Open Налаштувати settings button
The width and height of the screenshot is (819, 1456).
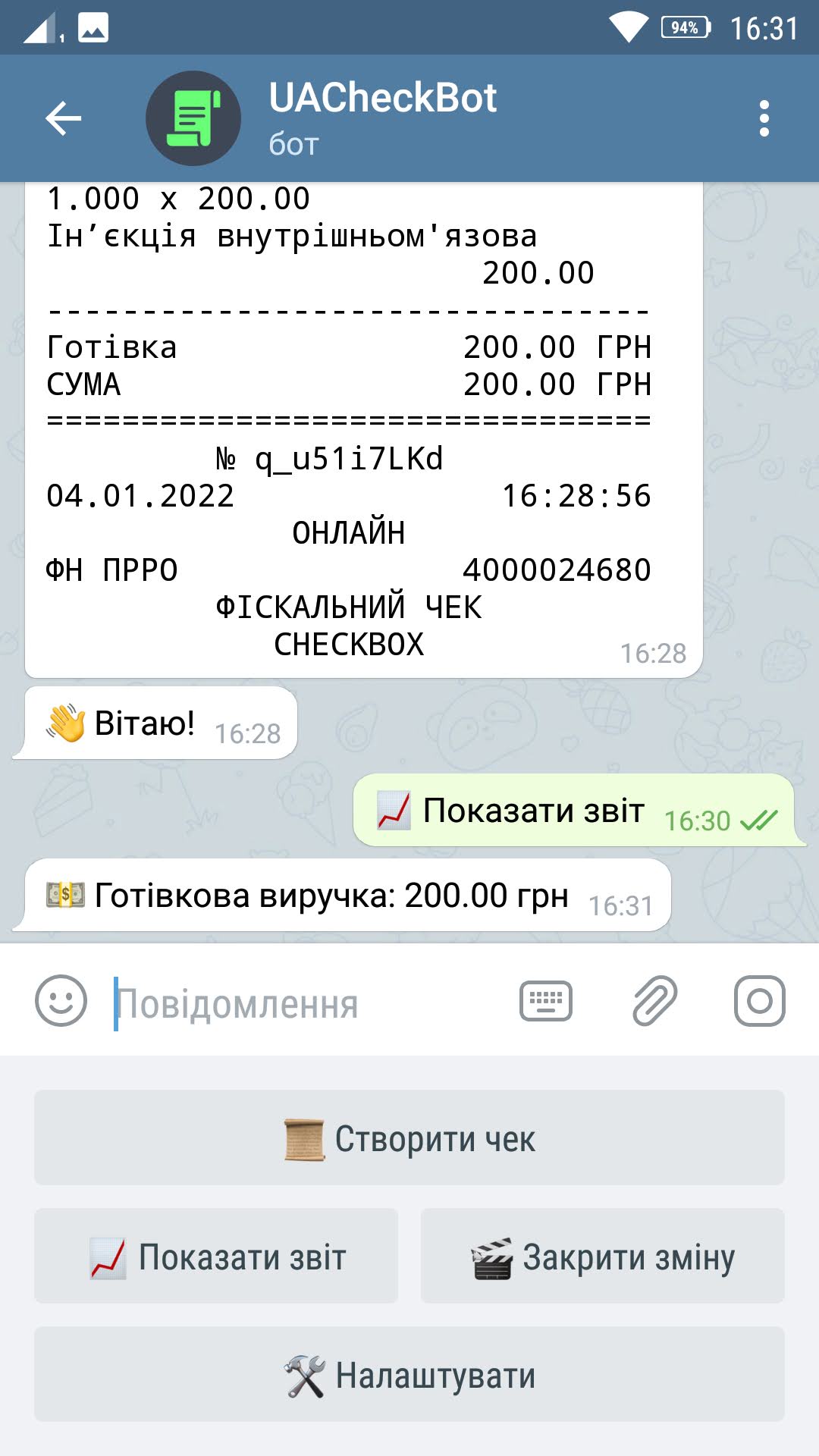[x=409, y=1374]
